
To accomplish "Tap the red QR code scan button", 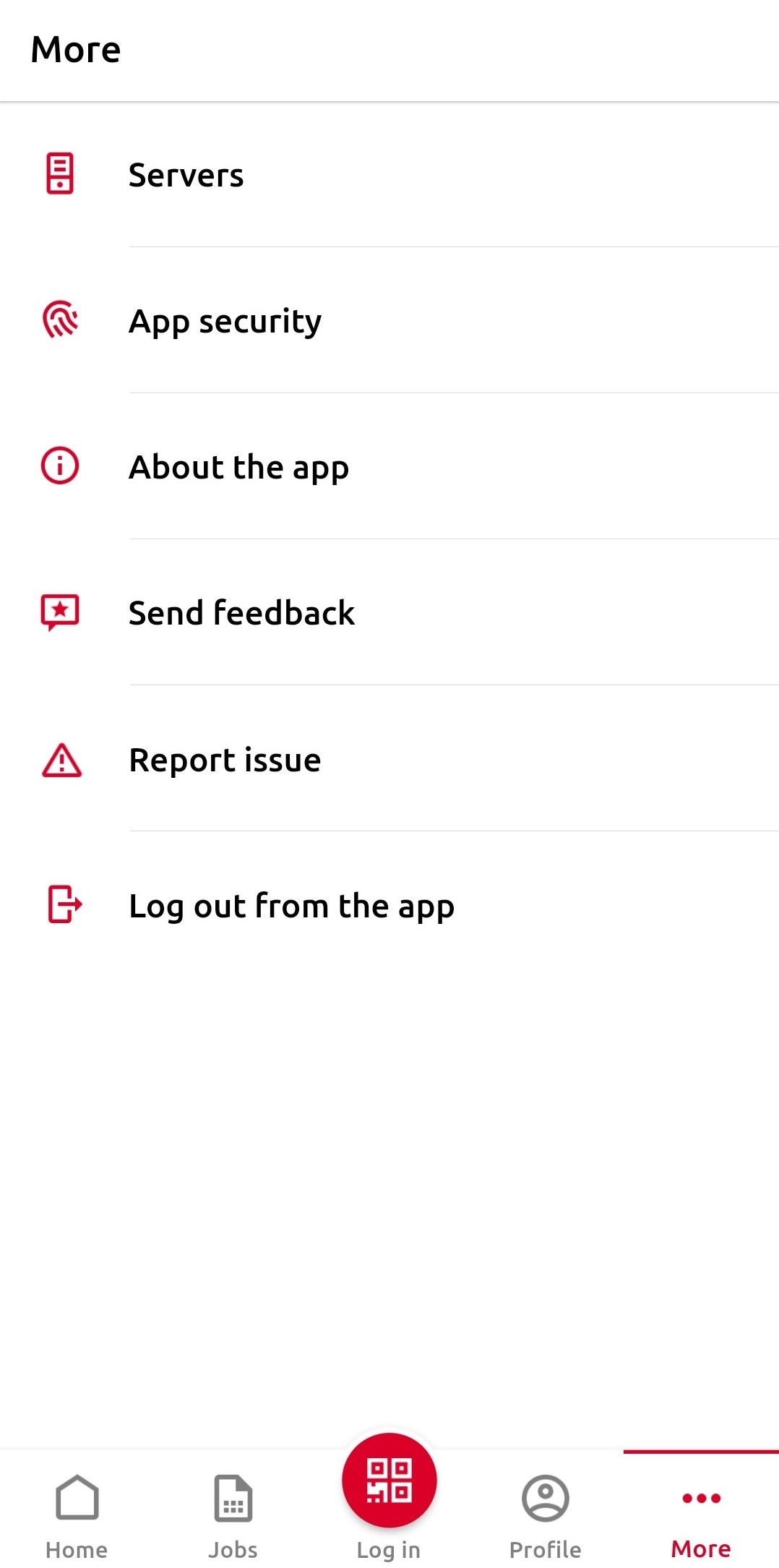I will (389, 1481).
